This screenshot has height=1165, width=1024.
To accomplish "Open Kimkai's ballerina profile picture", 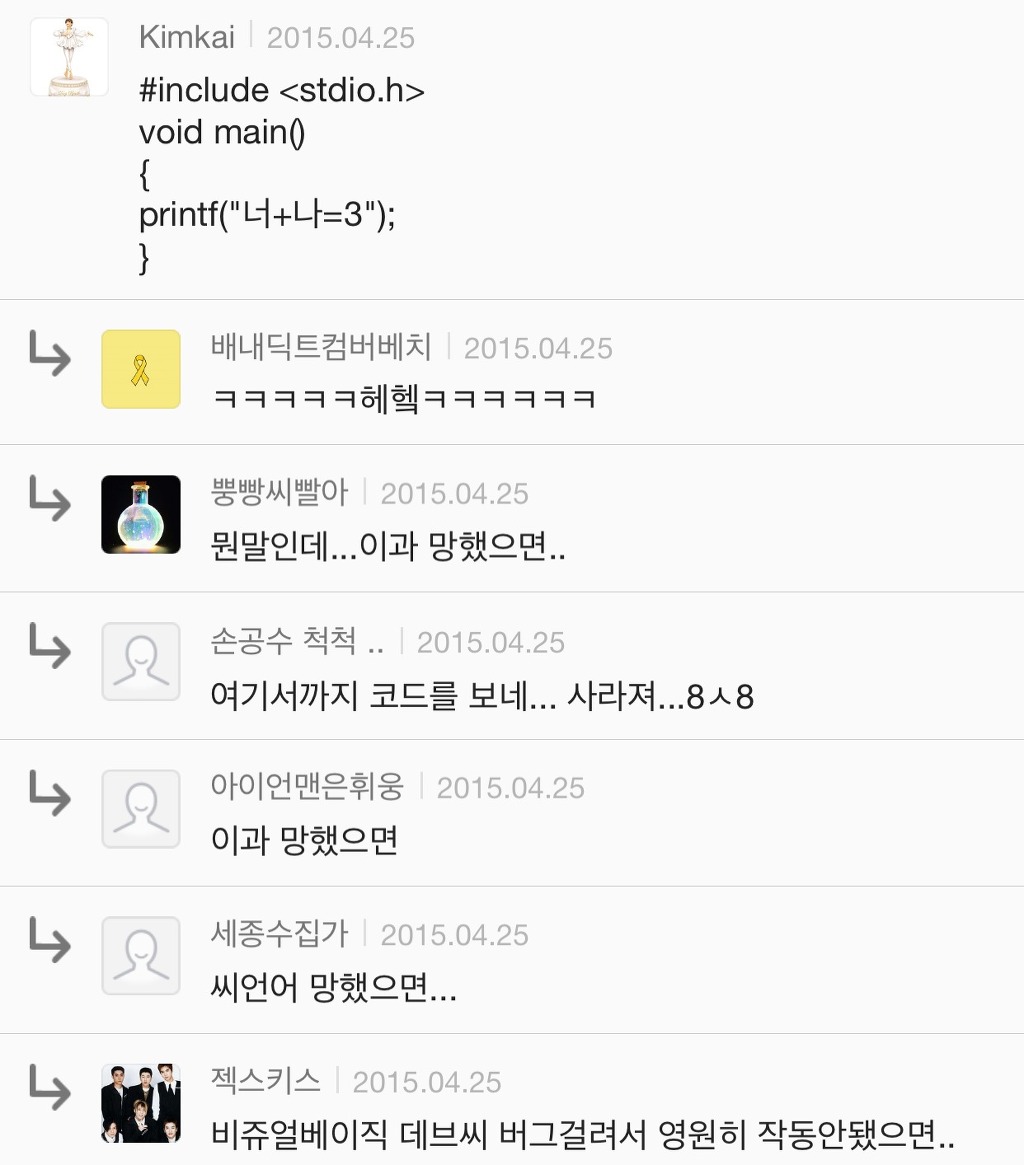I will (x=68, y=56).
